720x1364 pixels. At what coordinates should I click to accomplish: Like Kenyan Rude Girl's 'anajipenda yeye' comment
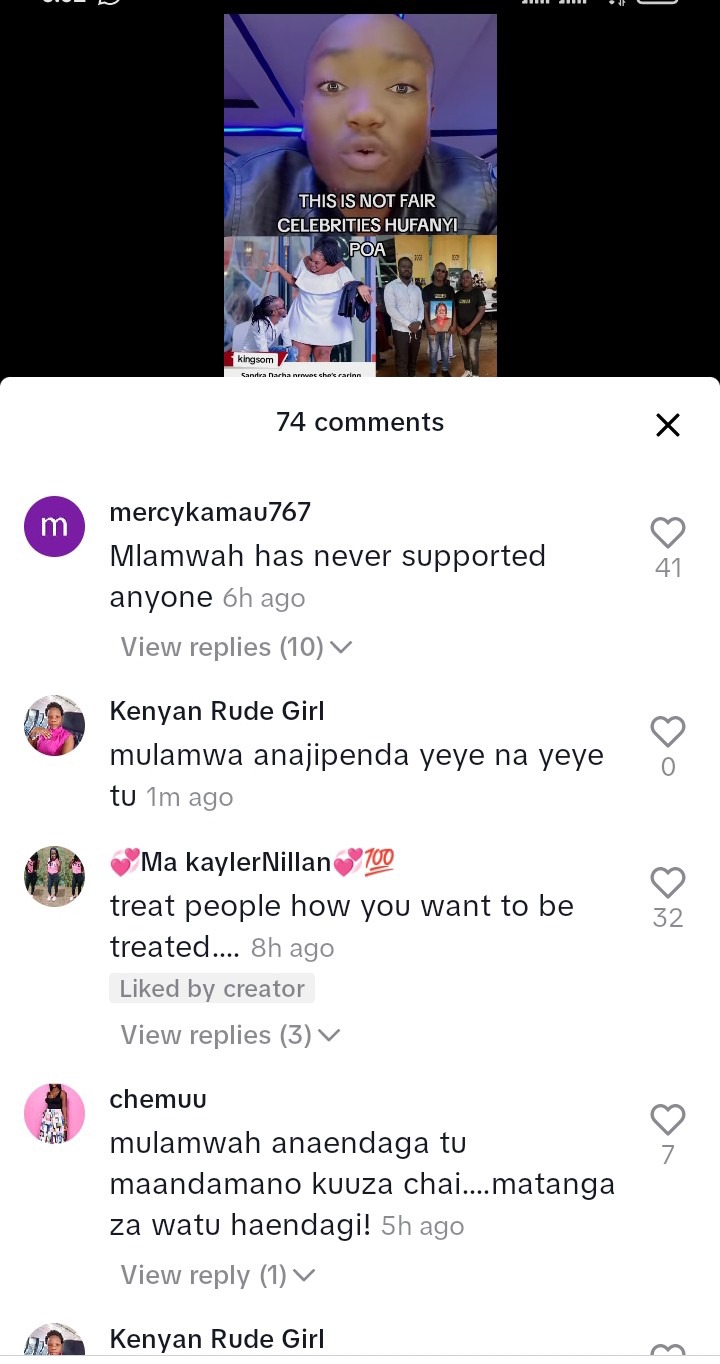click(x=667, y=732)
